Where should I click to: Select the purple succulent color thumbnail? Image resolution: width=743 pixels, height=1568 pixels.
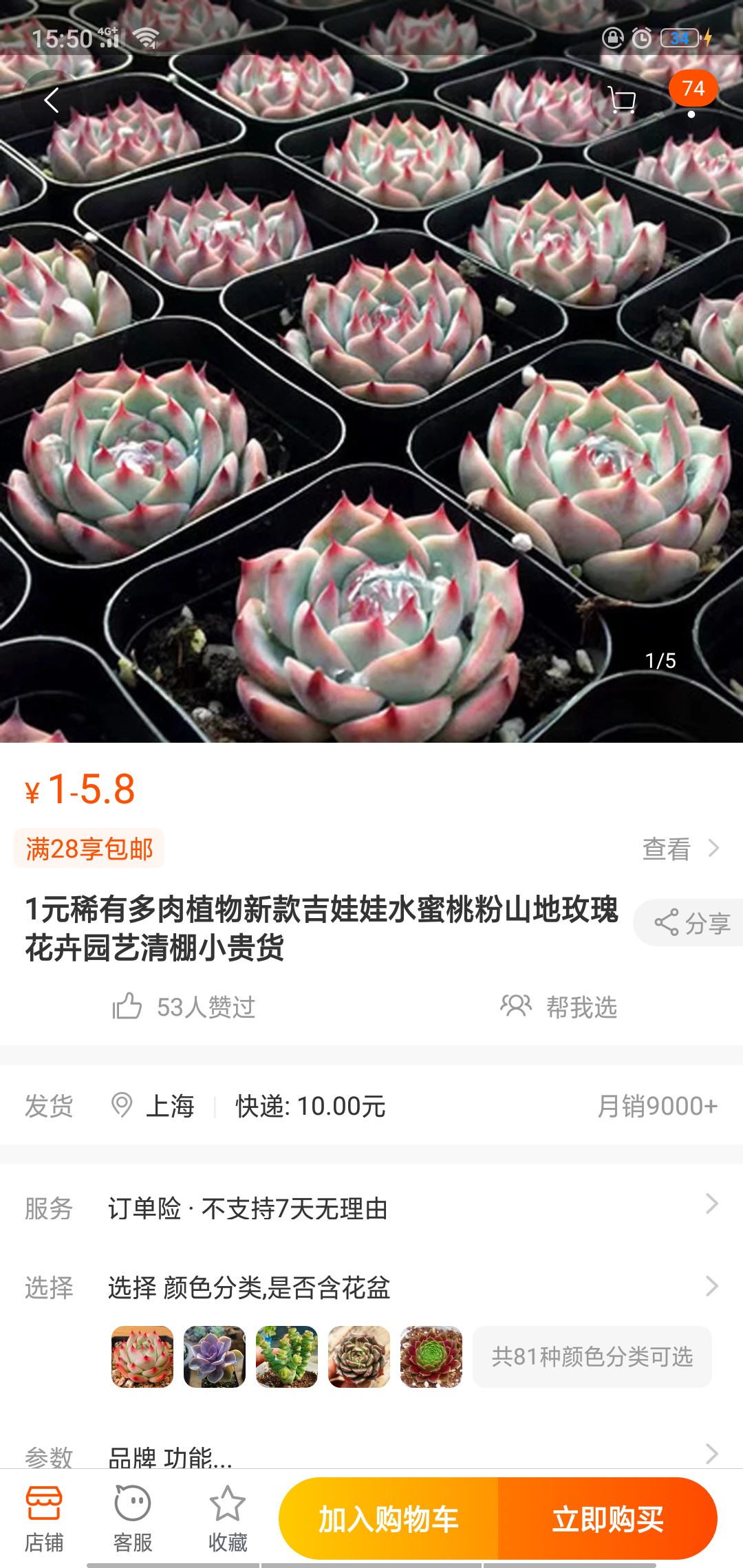pos(215,1356)
